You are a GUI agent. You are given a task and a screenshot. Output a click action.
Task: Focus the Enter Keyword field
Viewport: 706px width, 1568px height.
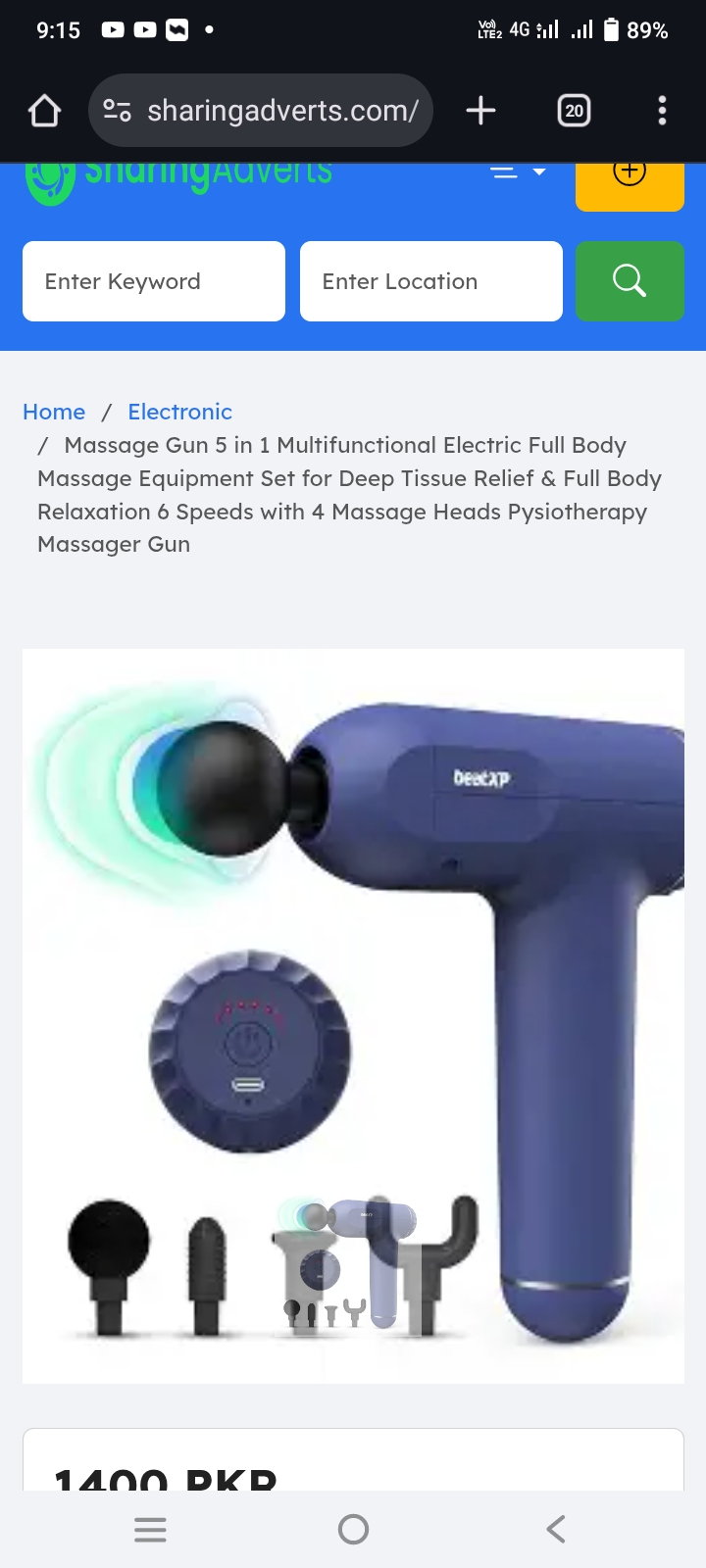[154, 281]
